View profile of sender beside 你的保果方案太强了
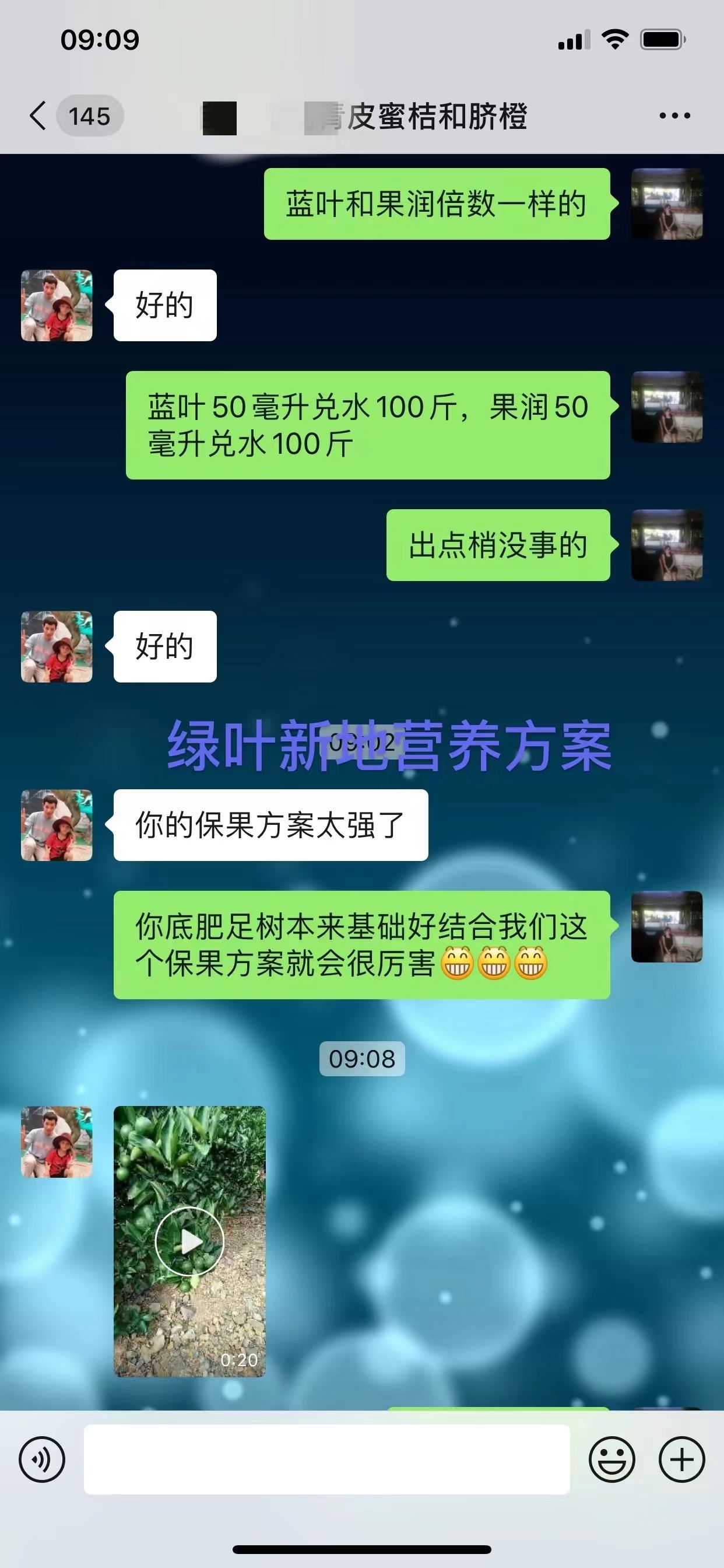This screenshot has height=1568, width=724. pyautogui.click(x=57, y=825)
